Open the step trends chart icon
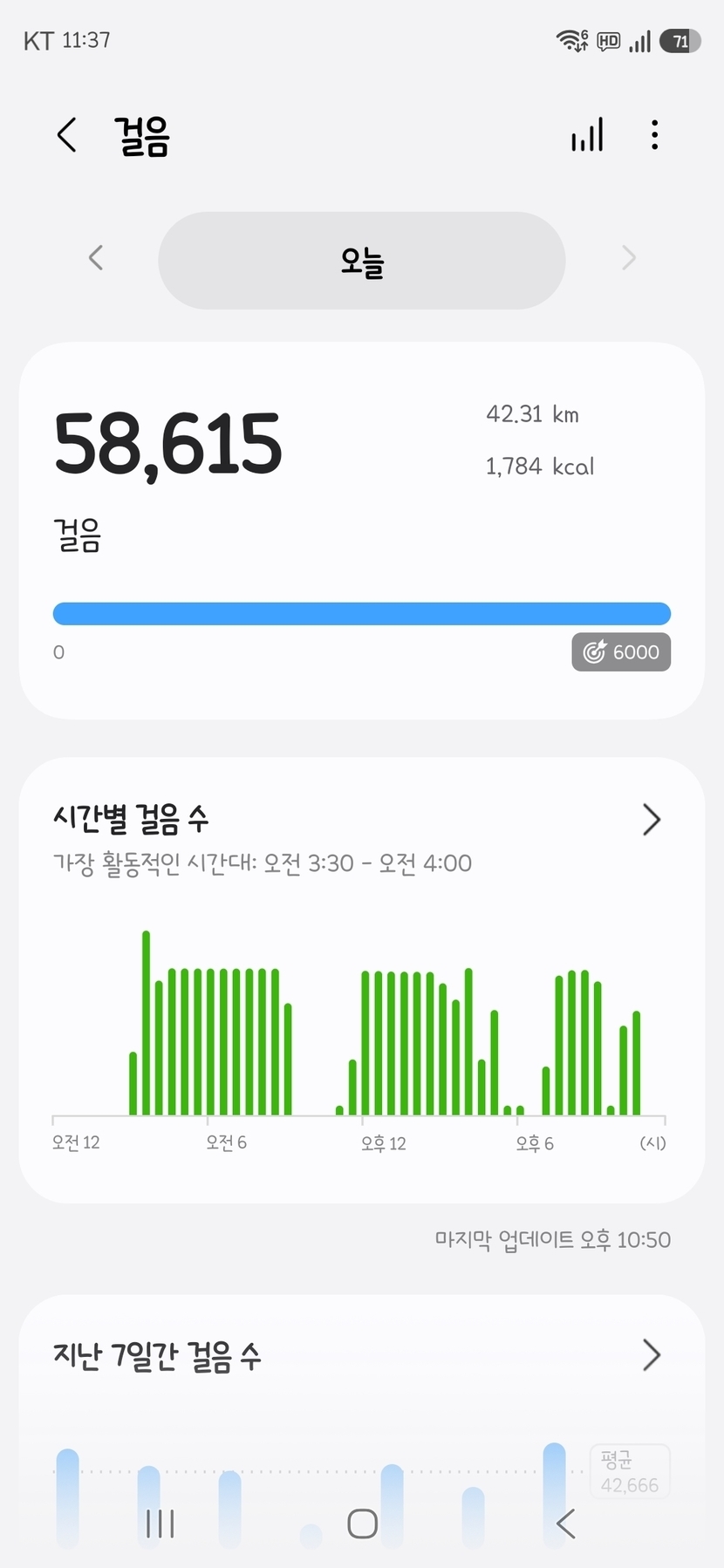The height and width of the screenshot is (1568, 724). pyautogui.click(x=587, y=135)
